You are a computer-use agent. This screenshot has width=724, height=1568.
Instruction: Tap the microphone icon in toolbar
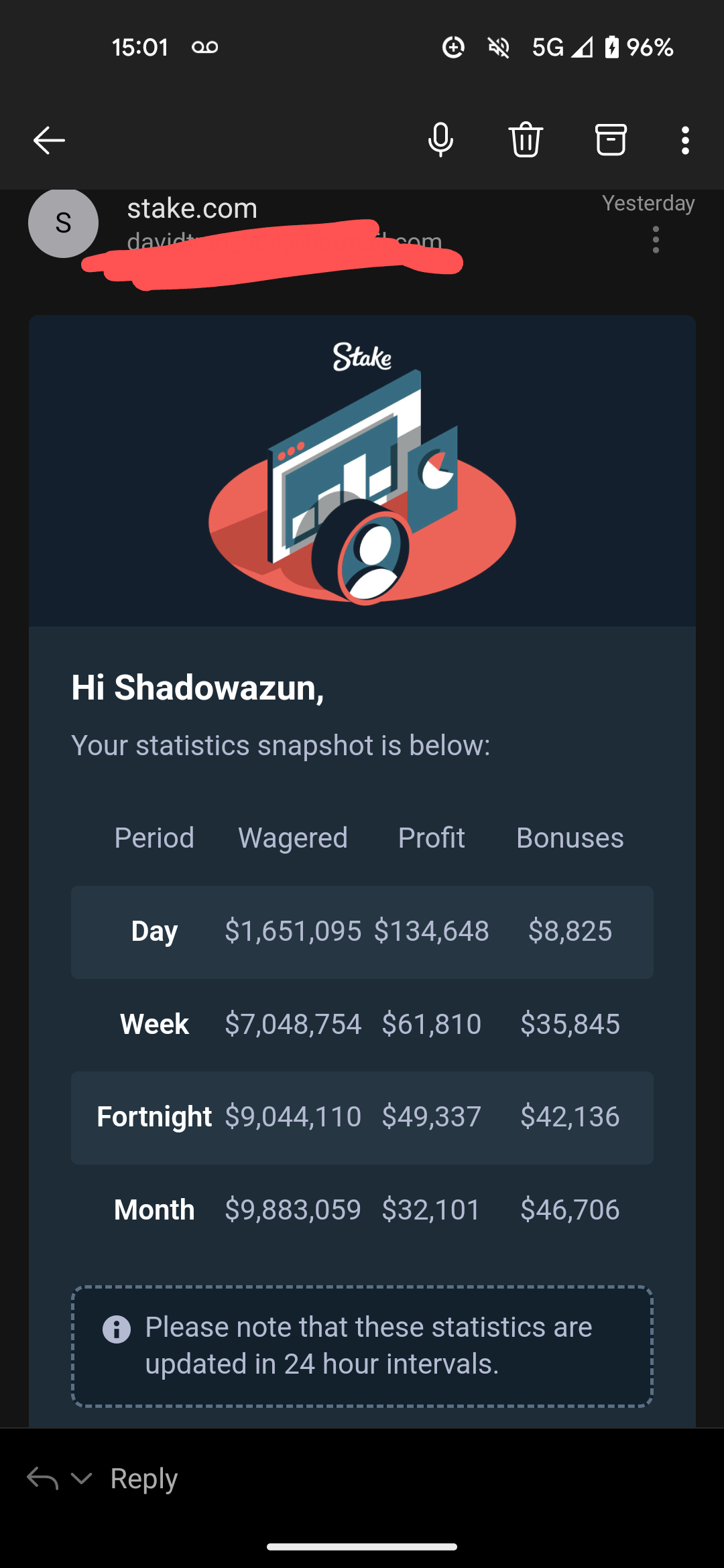[440, 140]
